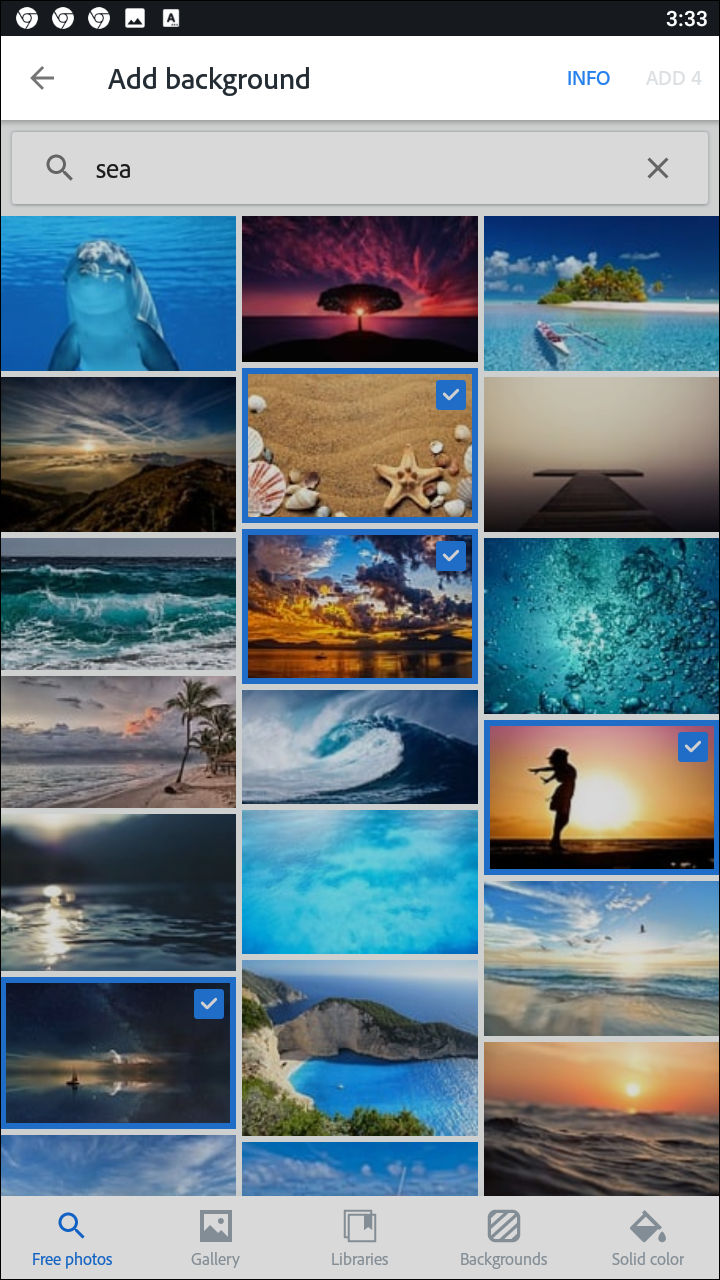Viewport: 720px width, 1280px height.
Task: Tap ADD 4 to add selected photos
Action: pyautogui.click(x=673, y=78)
